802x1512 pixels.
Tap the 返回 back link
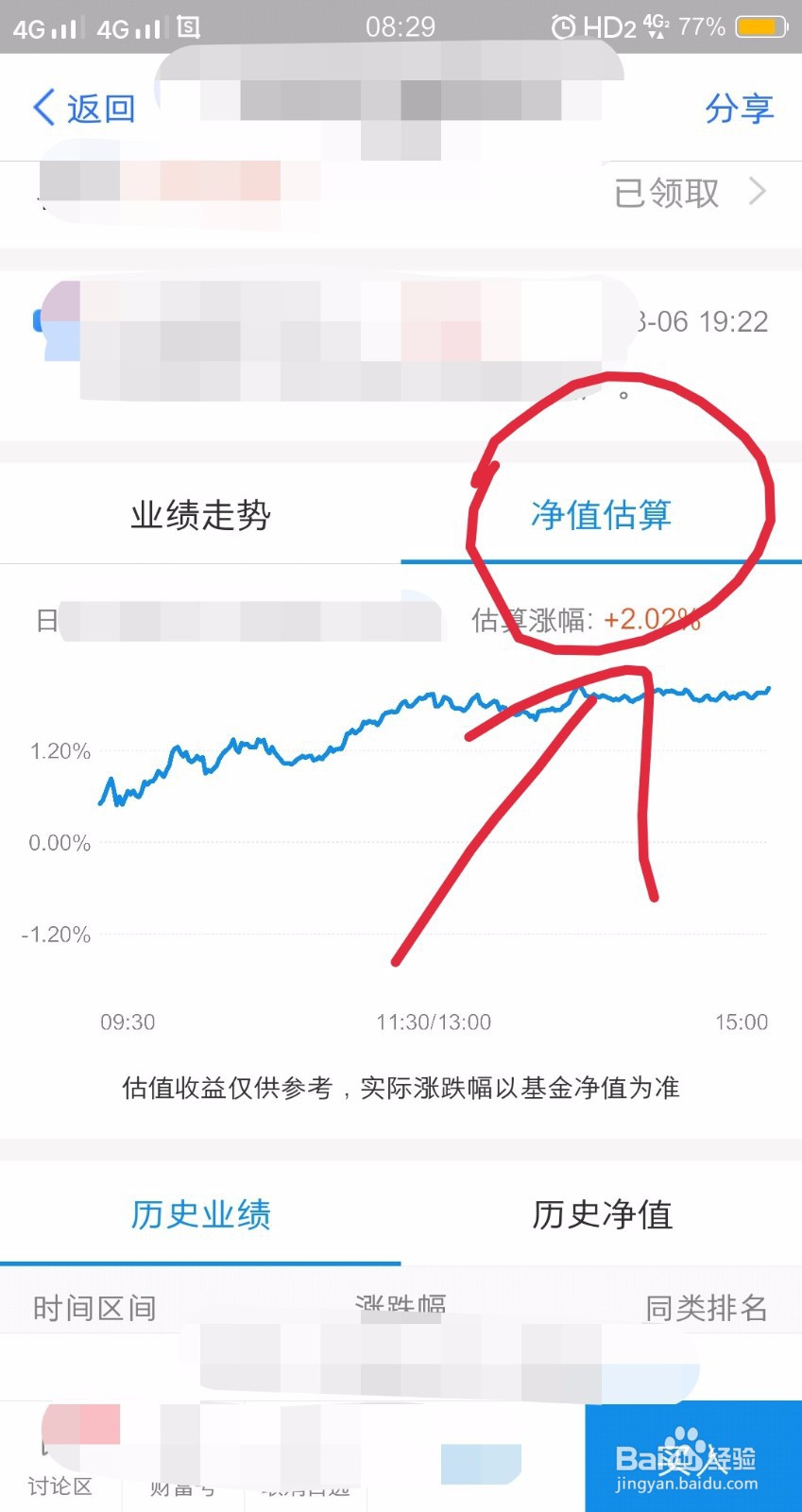(99, 108)
